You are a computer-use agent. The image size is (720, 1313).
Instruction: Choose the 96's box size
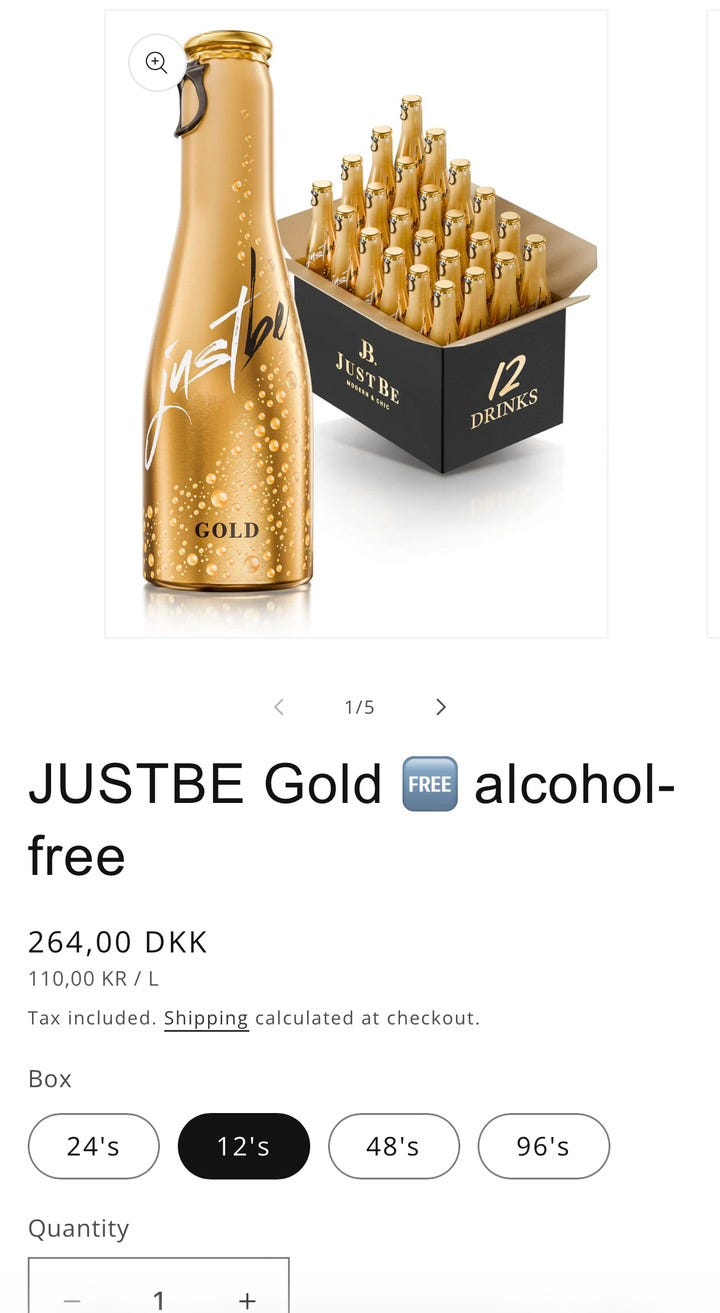pos(543,1147)
